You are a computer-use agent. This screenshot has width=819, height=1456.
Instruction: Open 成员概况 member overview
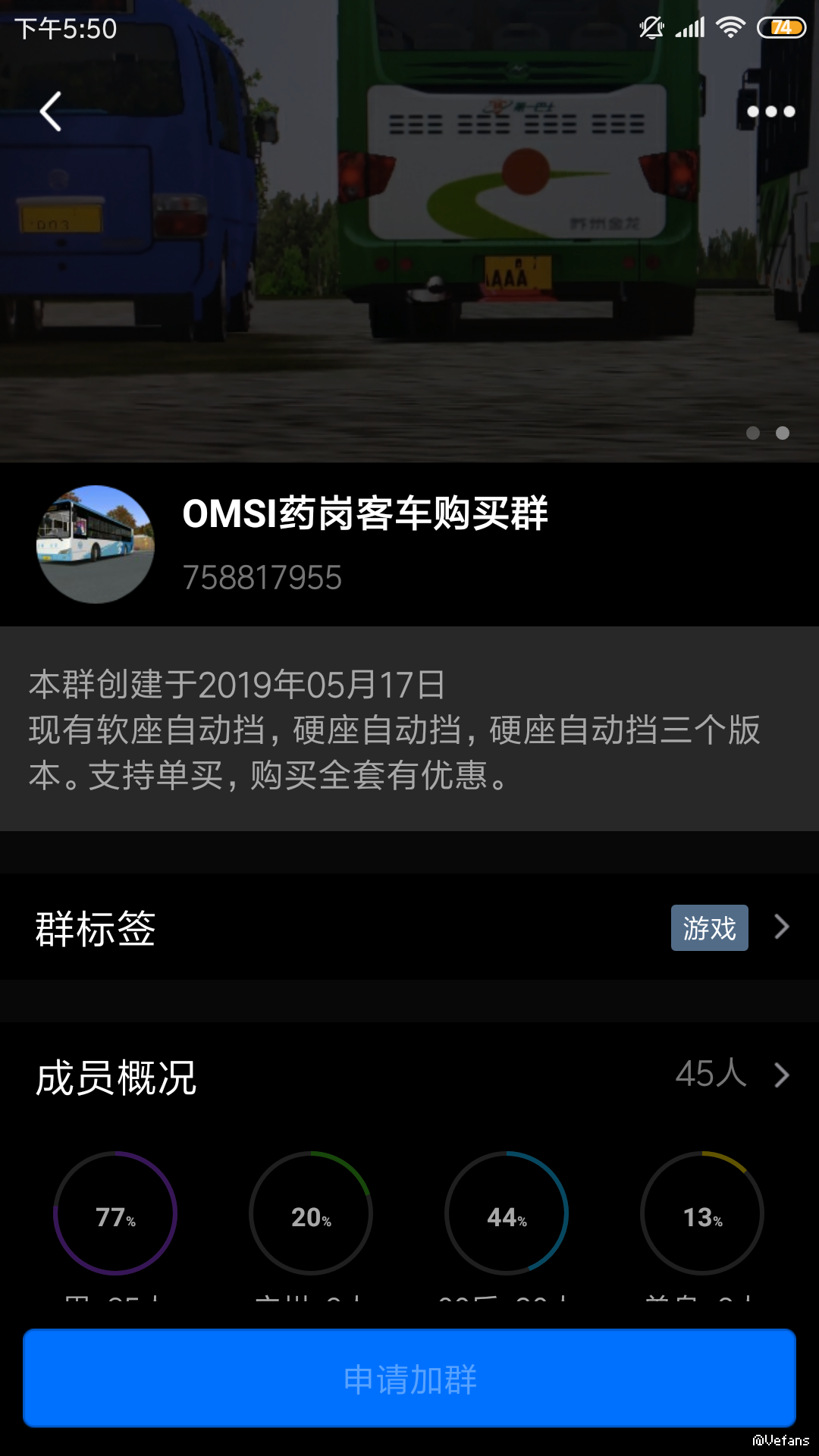tap(409, 1076)
